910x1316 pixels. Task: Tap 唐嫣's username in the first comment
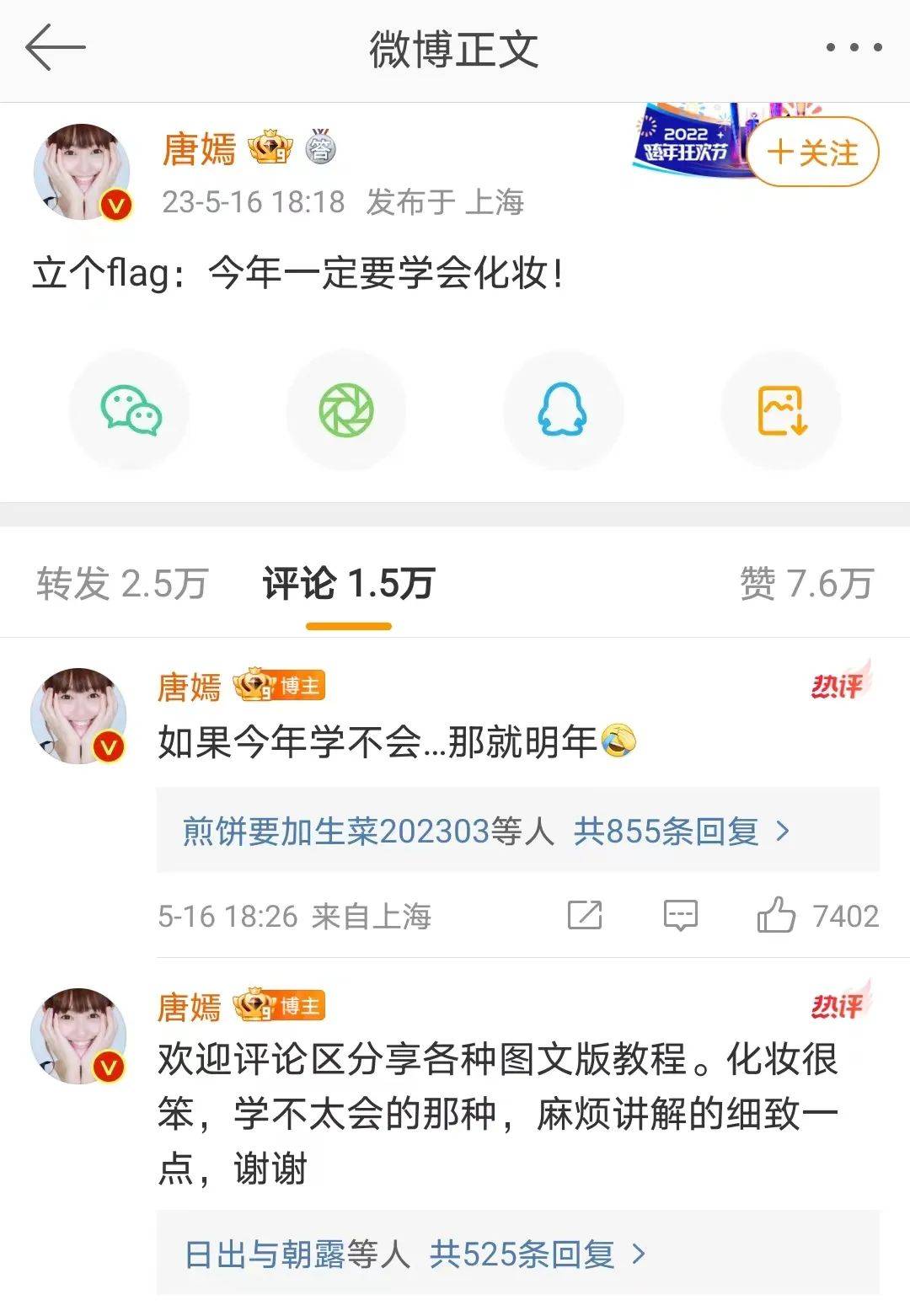pos(189,687)
